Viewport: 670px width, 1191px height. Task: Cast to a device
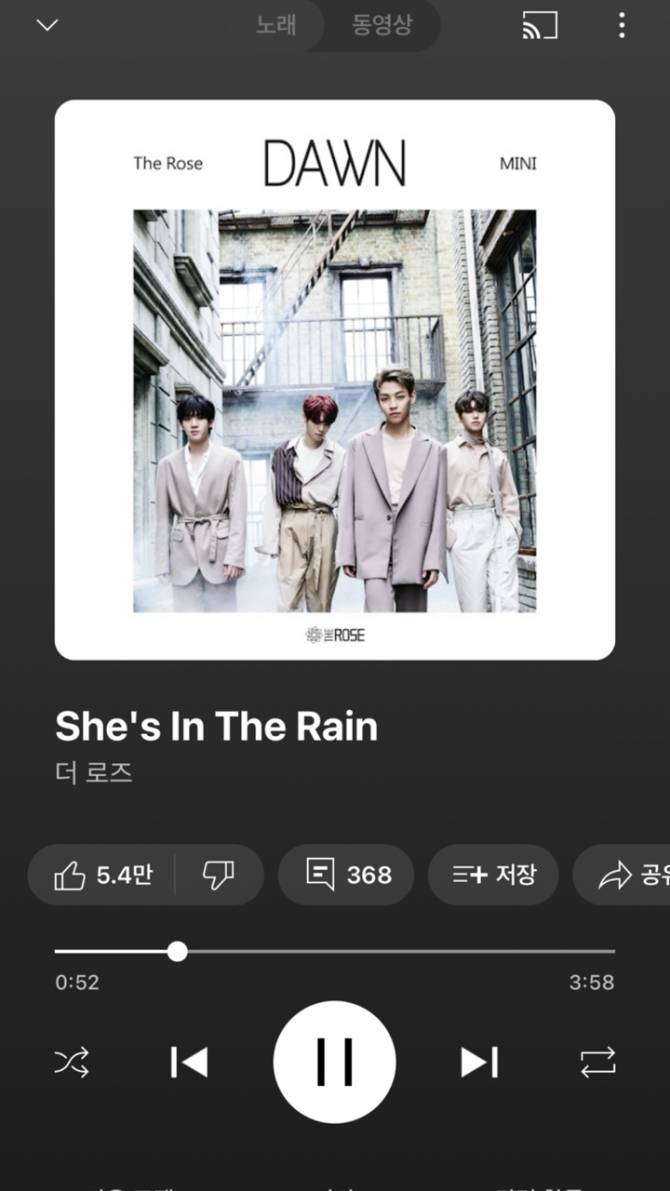point(540,26)
